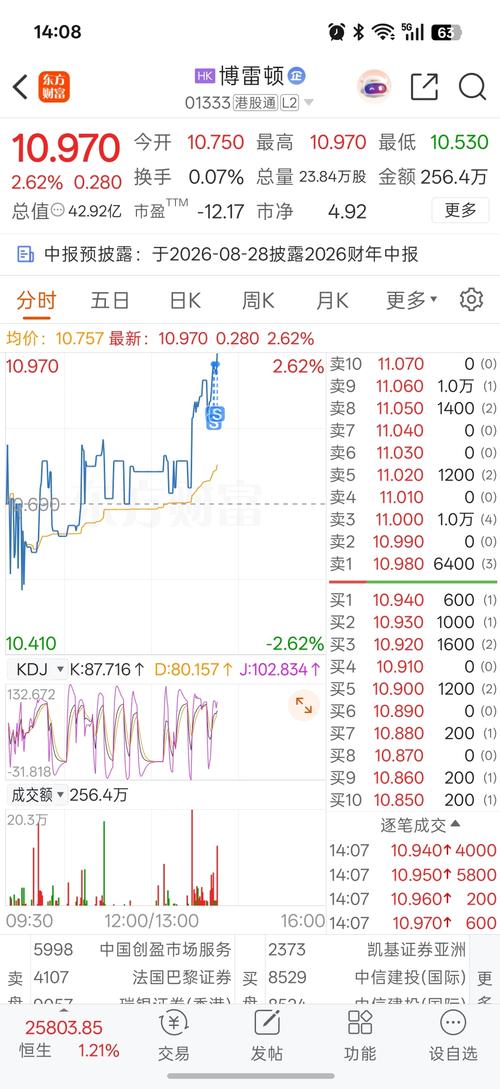
Task: Expand the 逐笔成交 trade list
Action: 419,824
